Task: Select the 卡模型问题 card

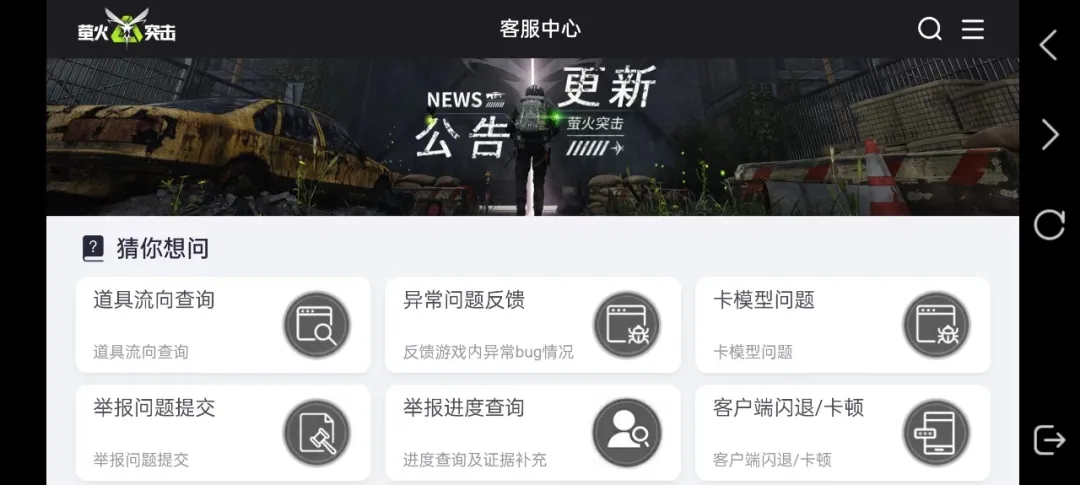Action: 842,324
